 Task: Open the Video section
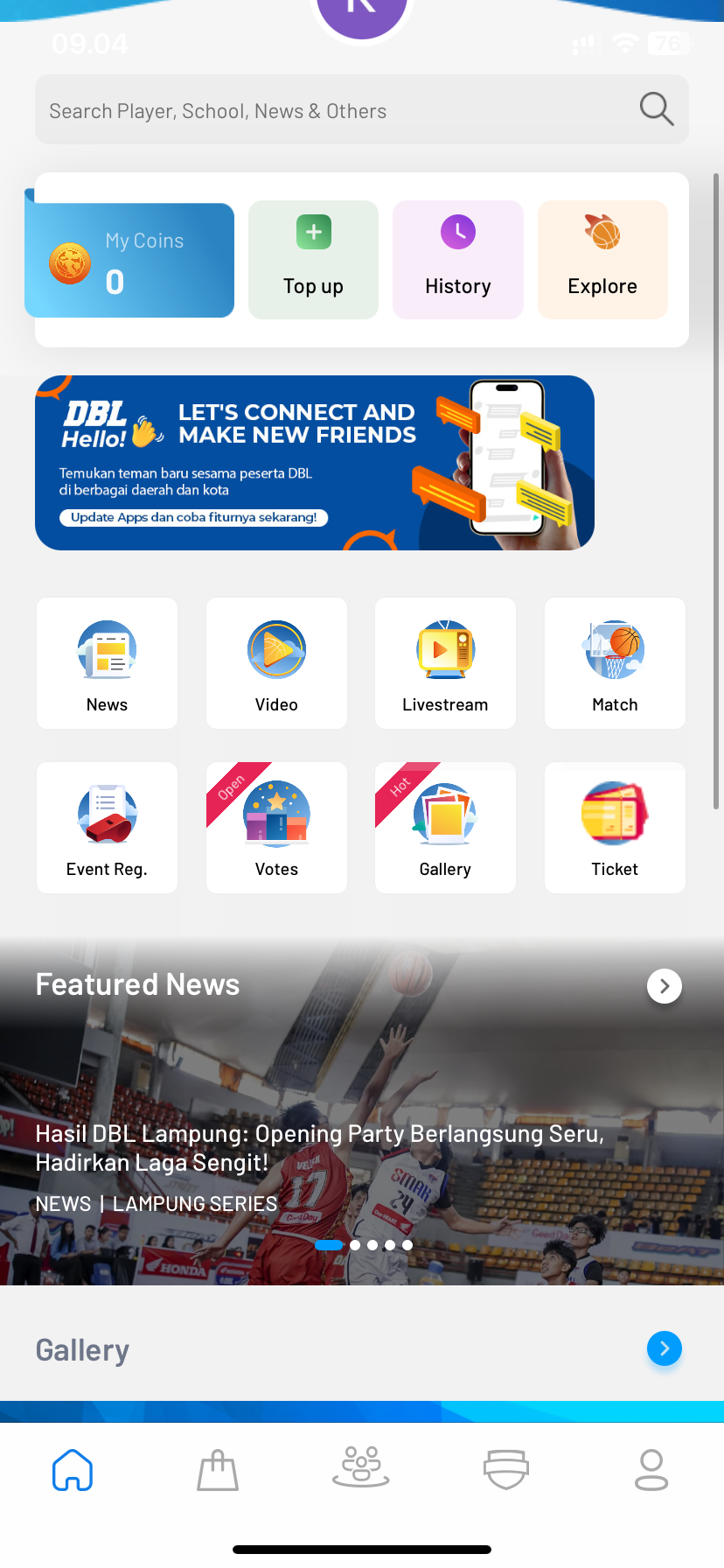coord(276,663)
